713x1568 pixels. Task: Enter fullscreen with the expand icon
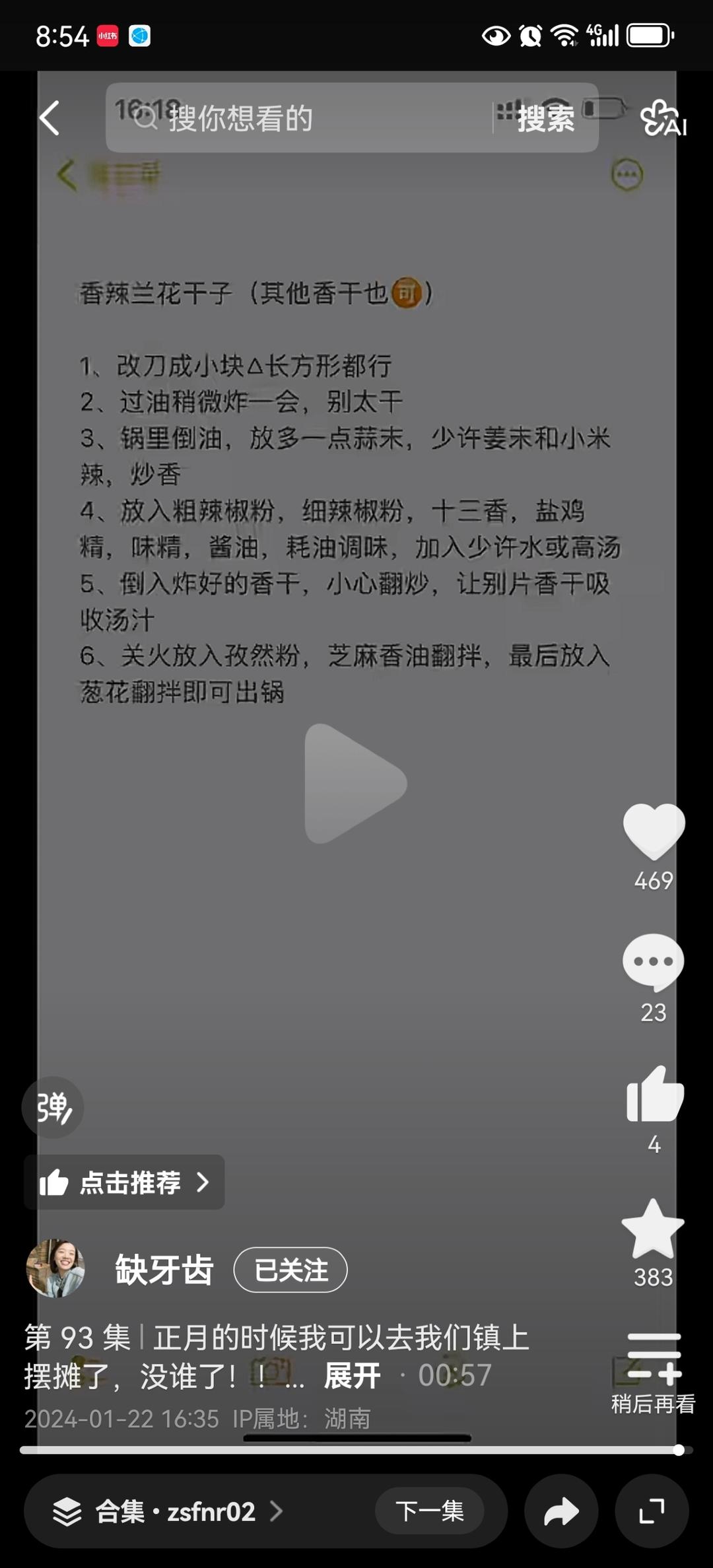pyautogui.click(x=652, y=1511)
